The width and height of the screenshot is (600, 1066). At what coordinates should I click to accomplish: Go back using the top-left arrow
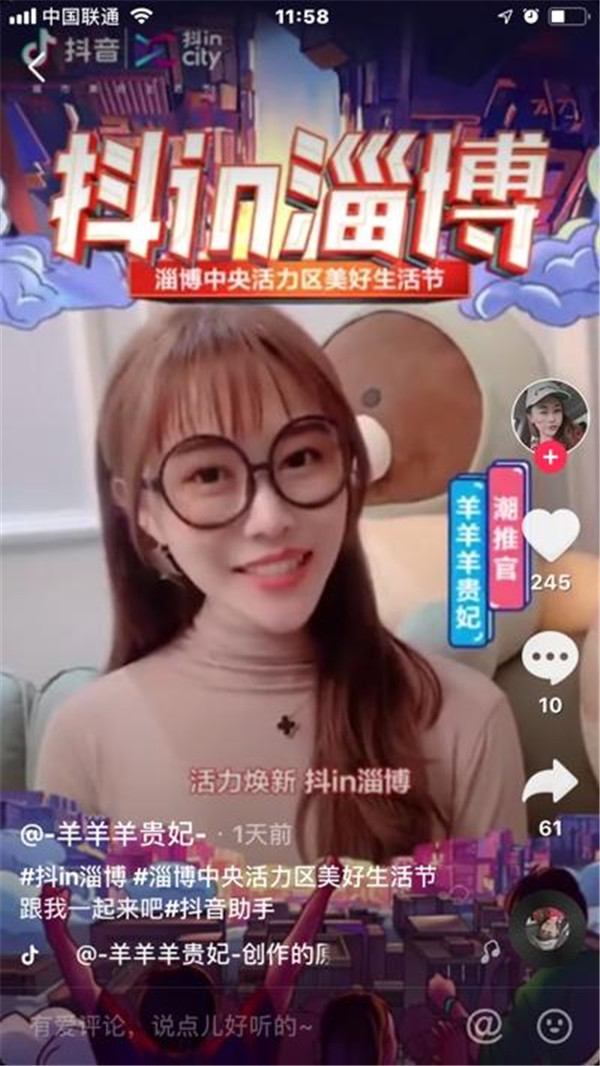click(x=37, y=68)
